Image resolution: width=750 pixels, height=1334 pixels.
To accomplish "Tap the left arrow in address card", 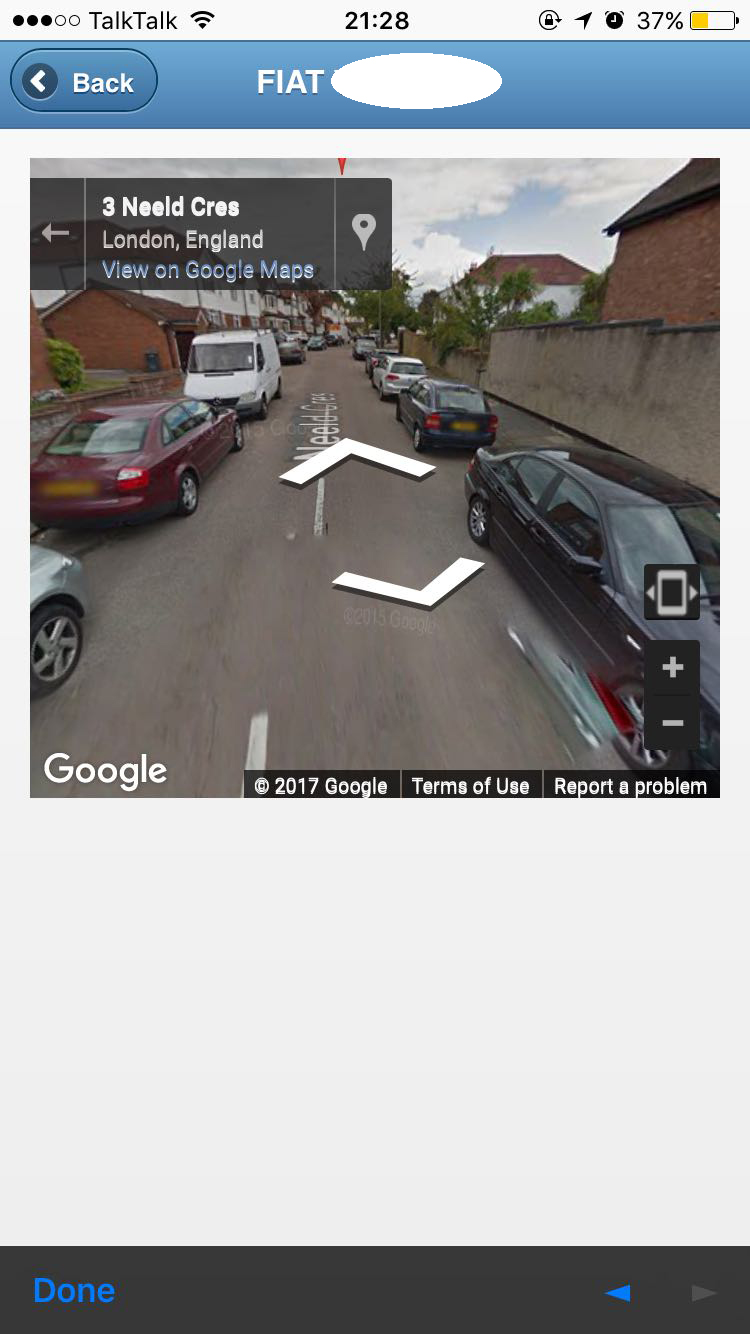I will point(56,233).
